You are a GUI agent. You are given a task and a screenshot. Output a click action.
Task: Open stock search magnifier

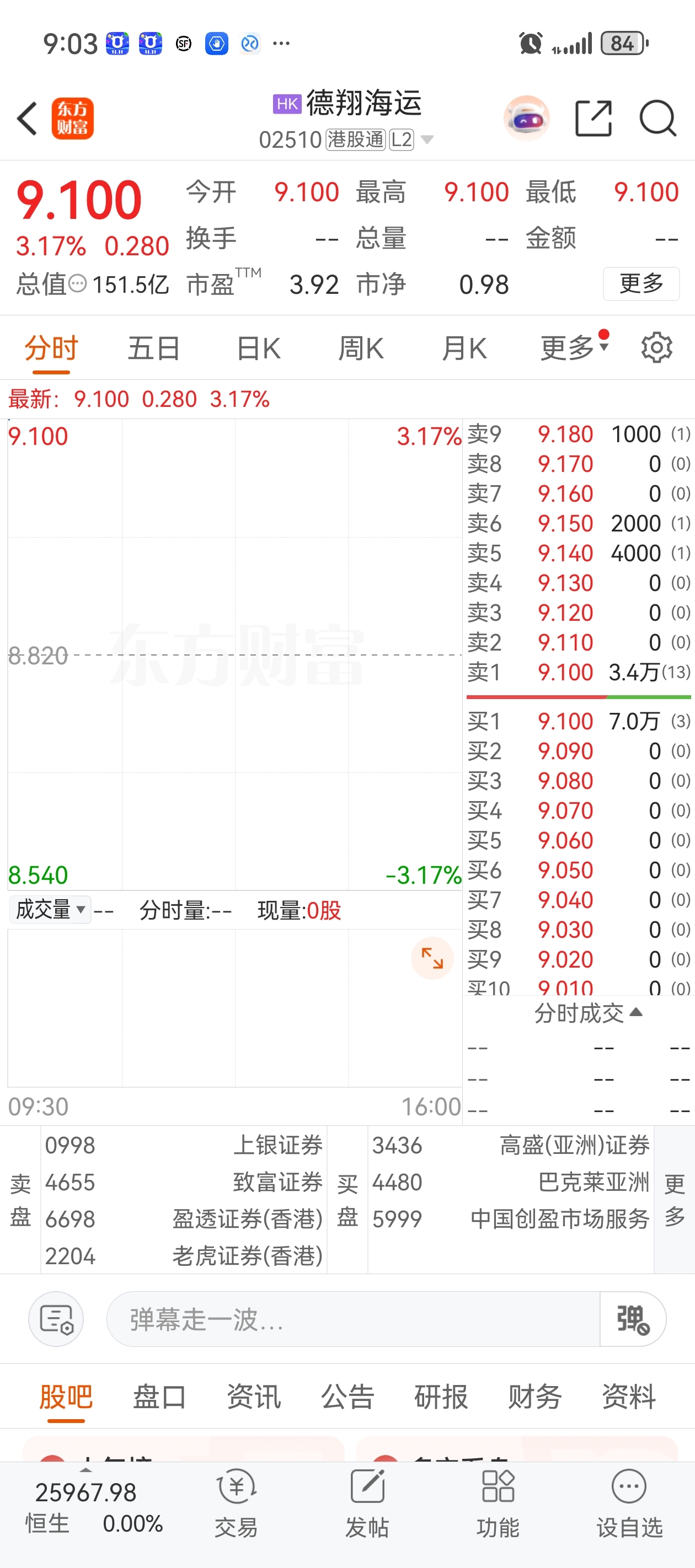tap(657, 118)
